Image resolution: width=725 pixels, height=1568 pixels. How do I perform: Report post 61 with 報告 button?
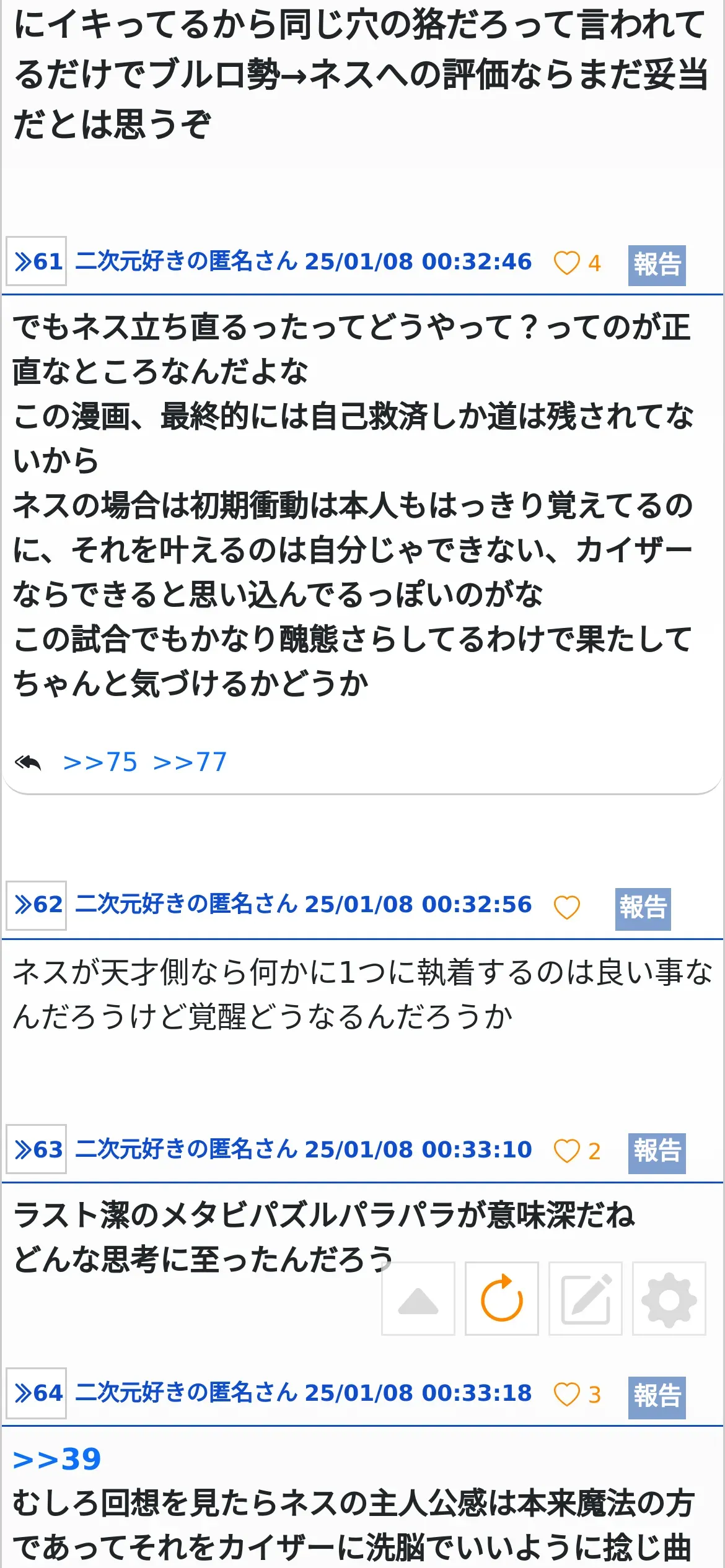656,265
